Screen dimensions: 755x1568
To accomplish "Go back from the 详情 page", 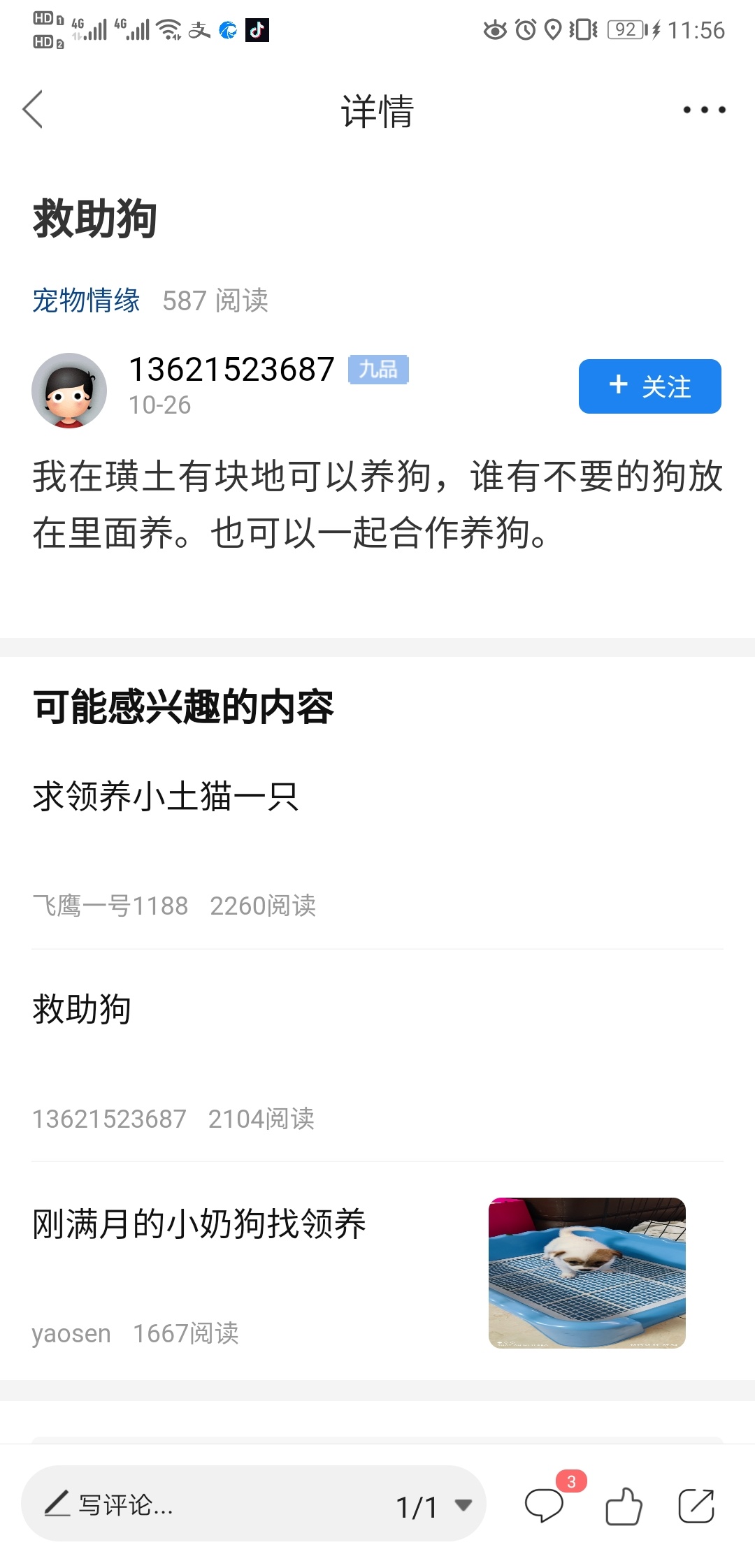I will point(33,110).
